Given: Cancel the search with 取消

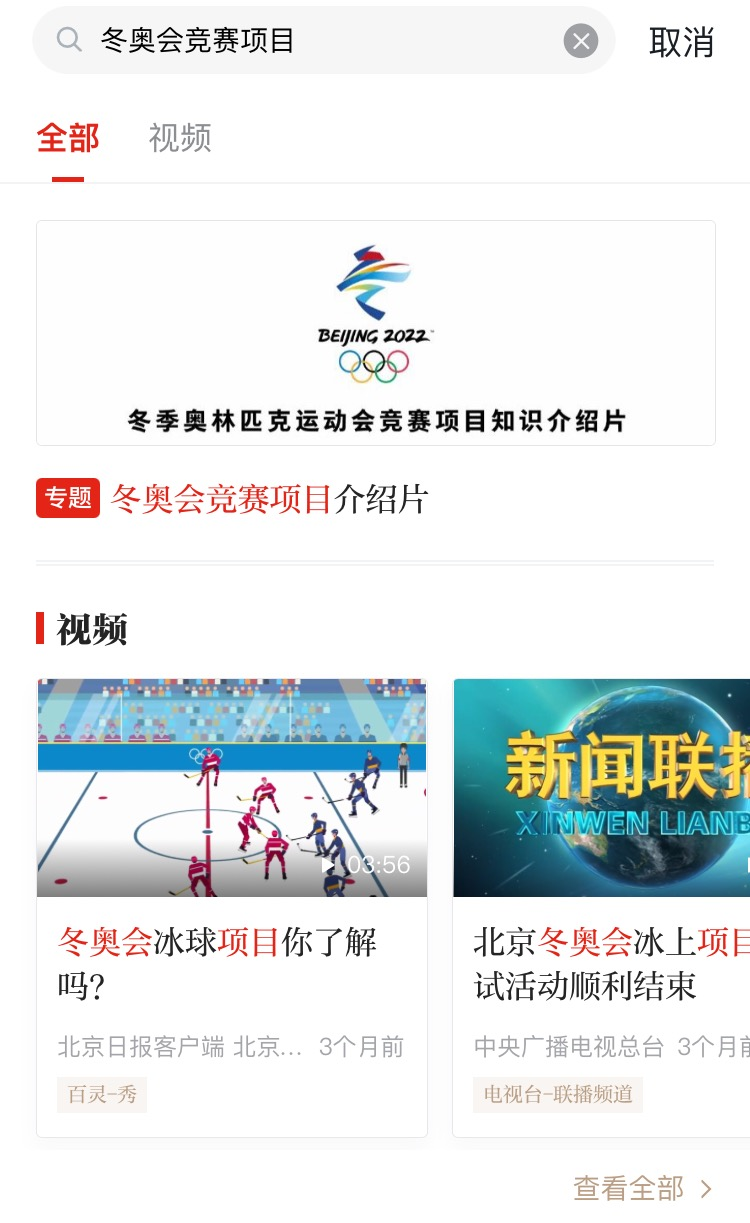Looking at the screenshot, I should point(681,42).
